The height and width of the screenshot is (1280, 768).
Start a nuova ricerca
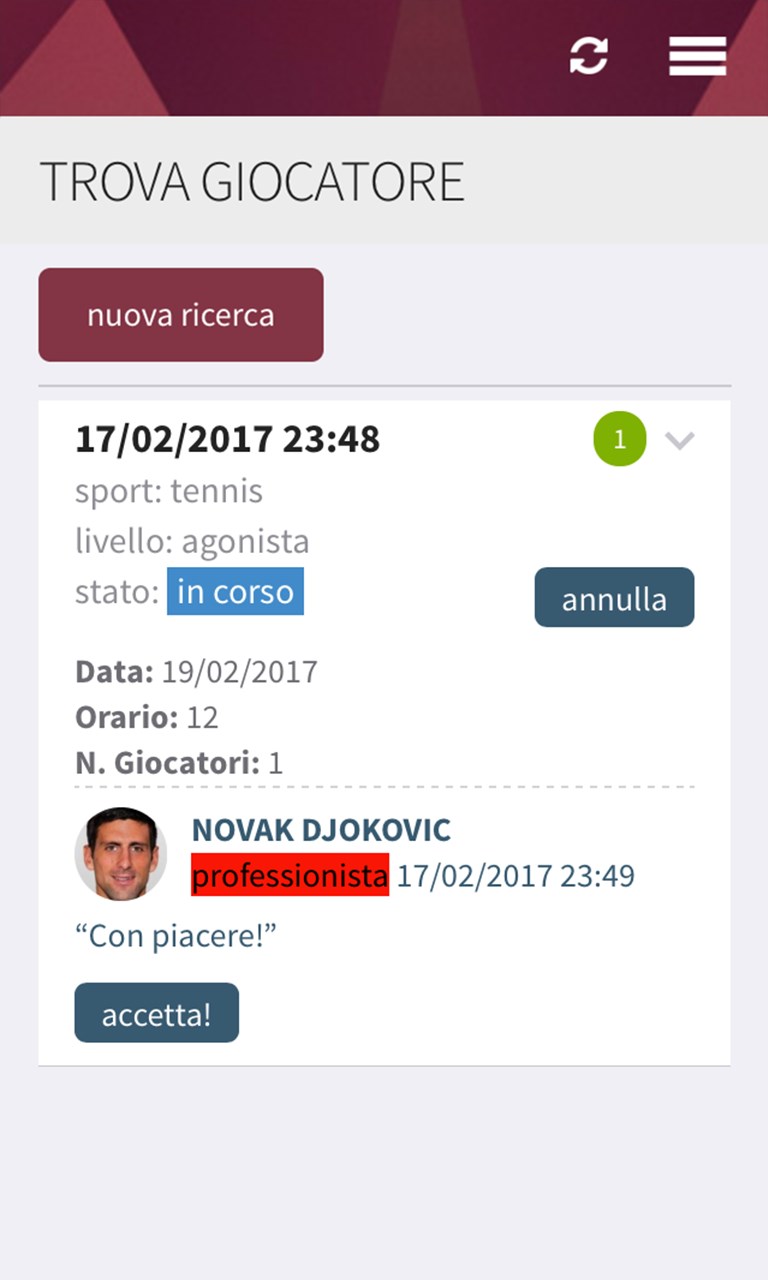181,315
